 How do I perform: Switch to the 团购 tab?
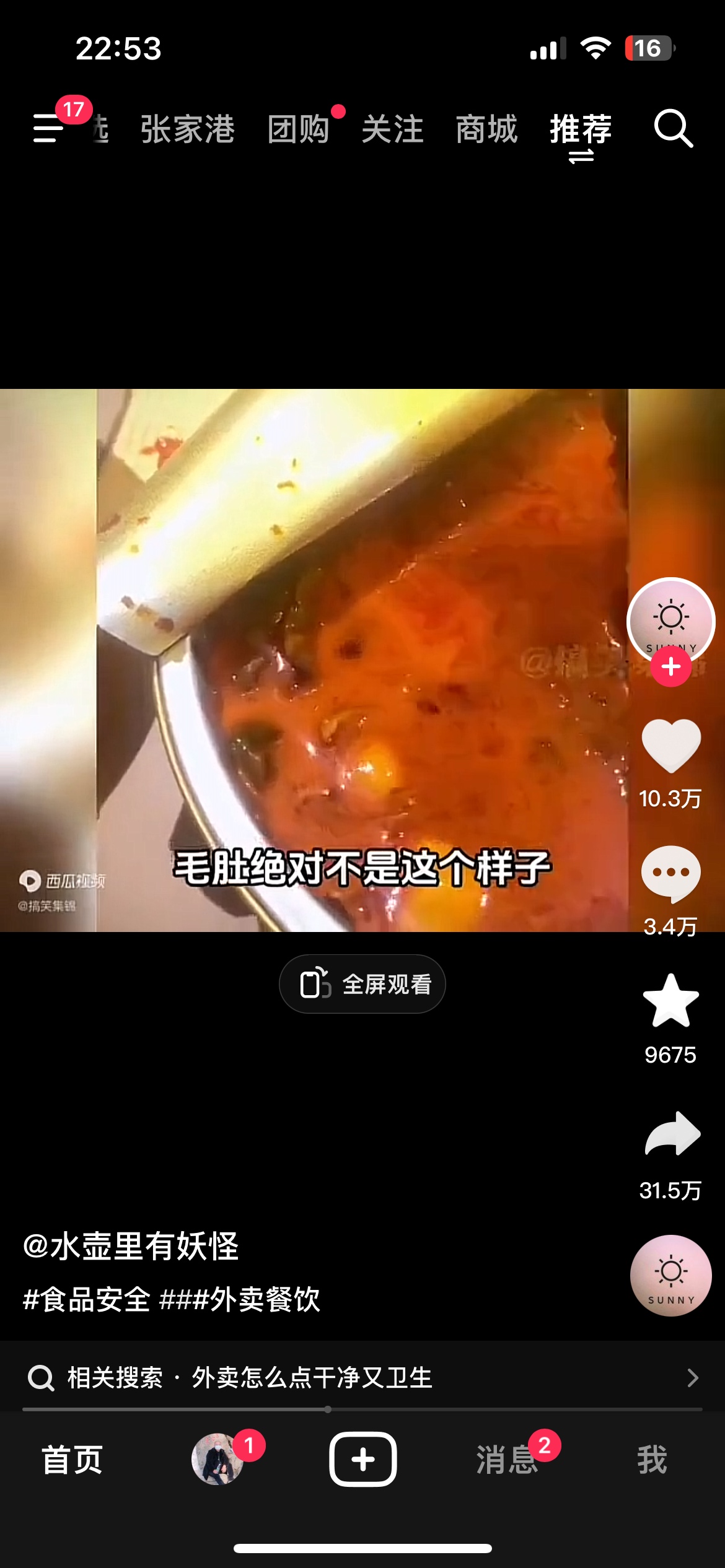[299, 129]
